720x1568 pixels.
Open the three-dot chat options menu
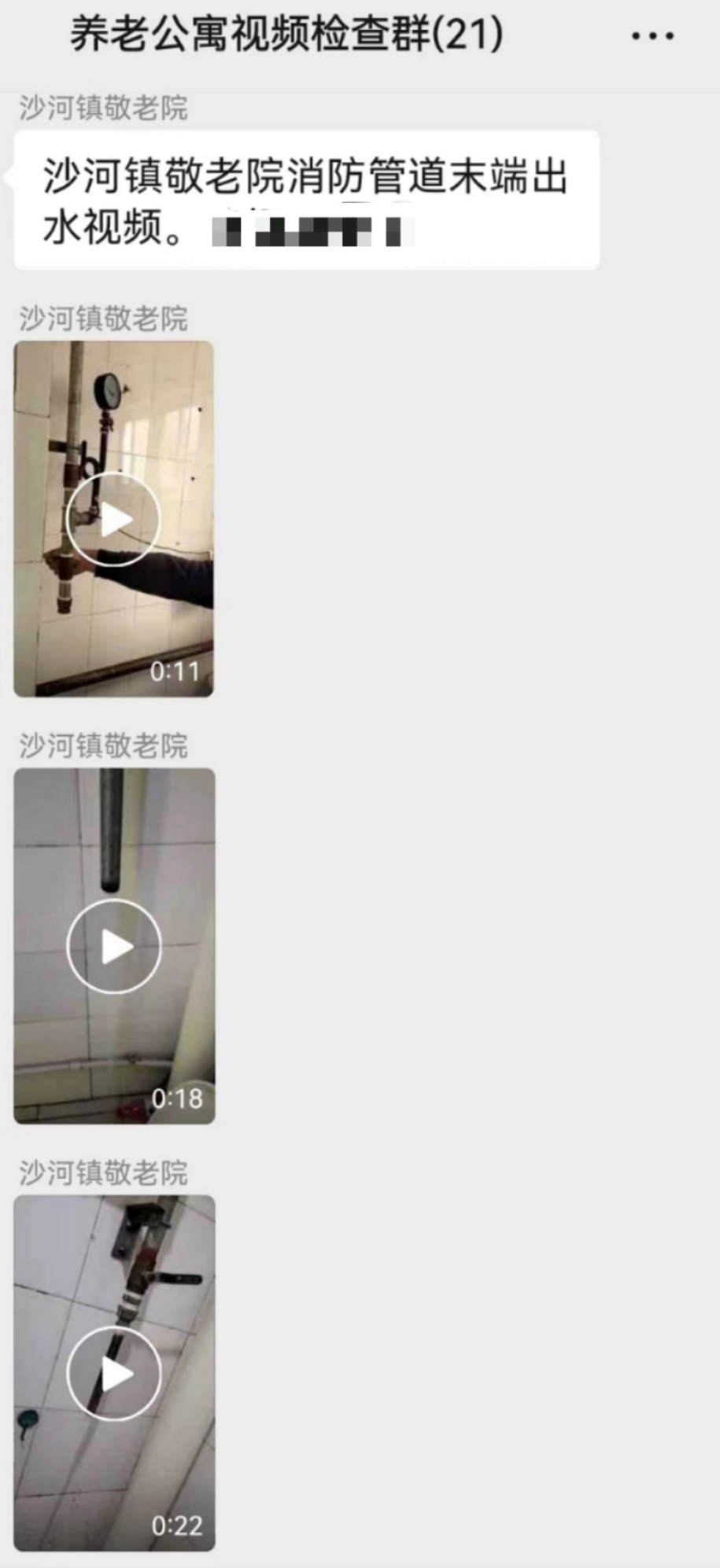tap(652, 36)
